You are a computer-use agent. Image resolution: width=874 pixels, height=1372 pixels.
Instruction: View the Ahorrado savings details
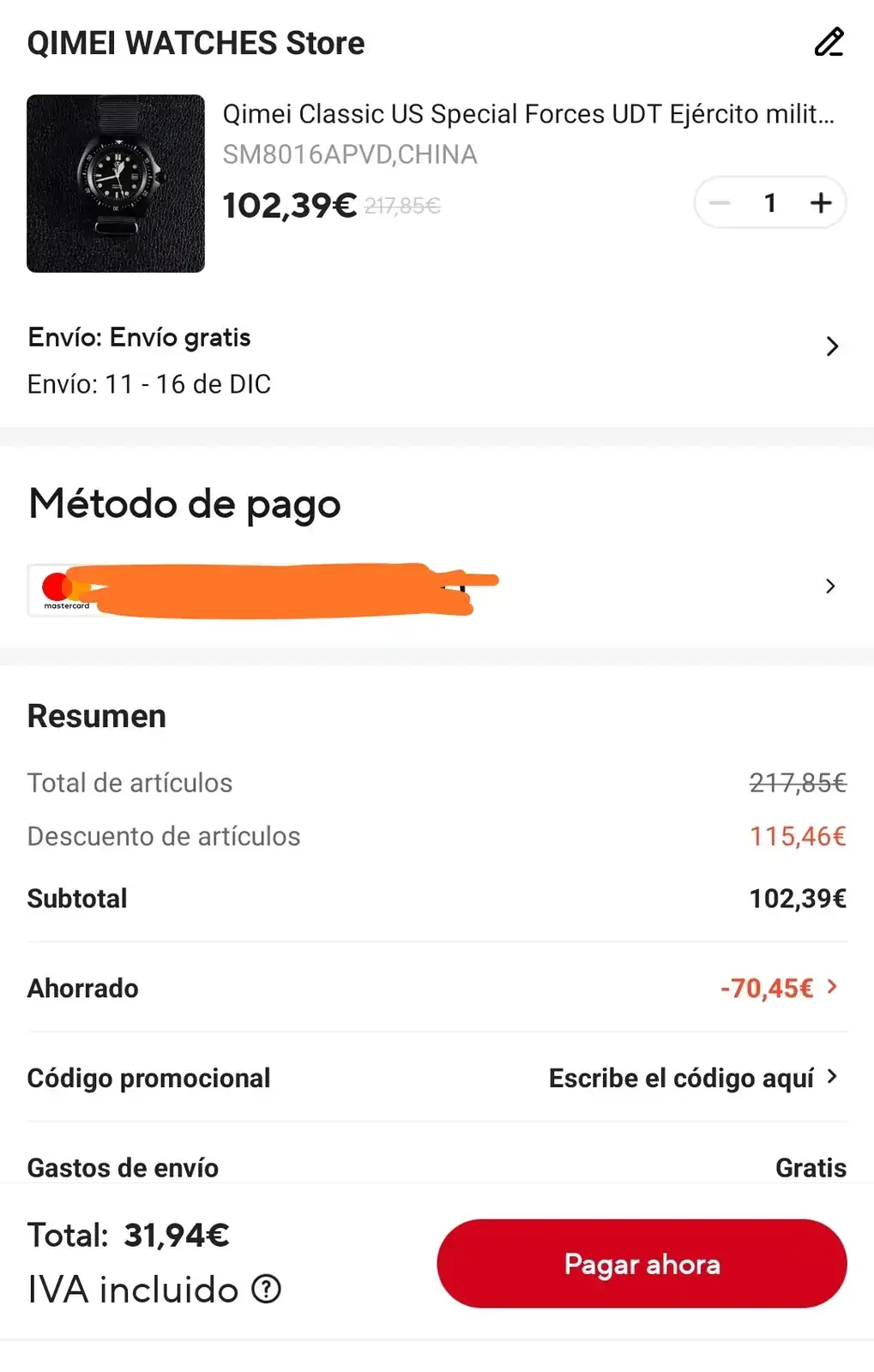point(778,988)
